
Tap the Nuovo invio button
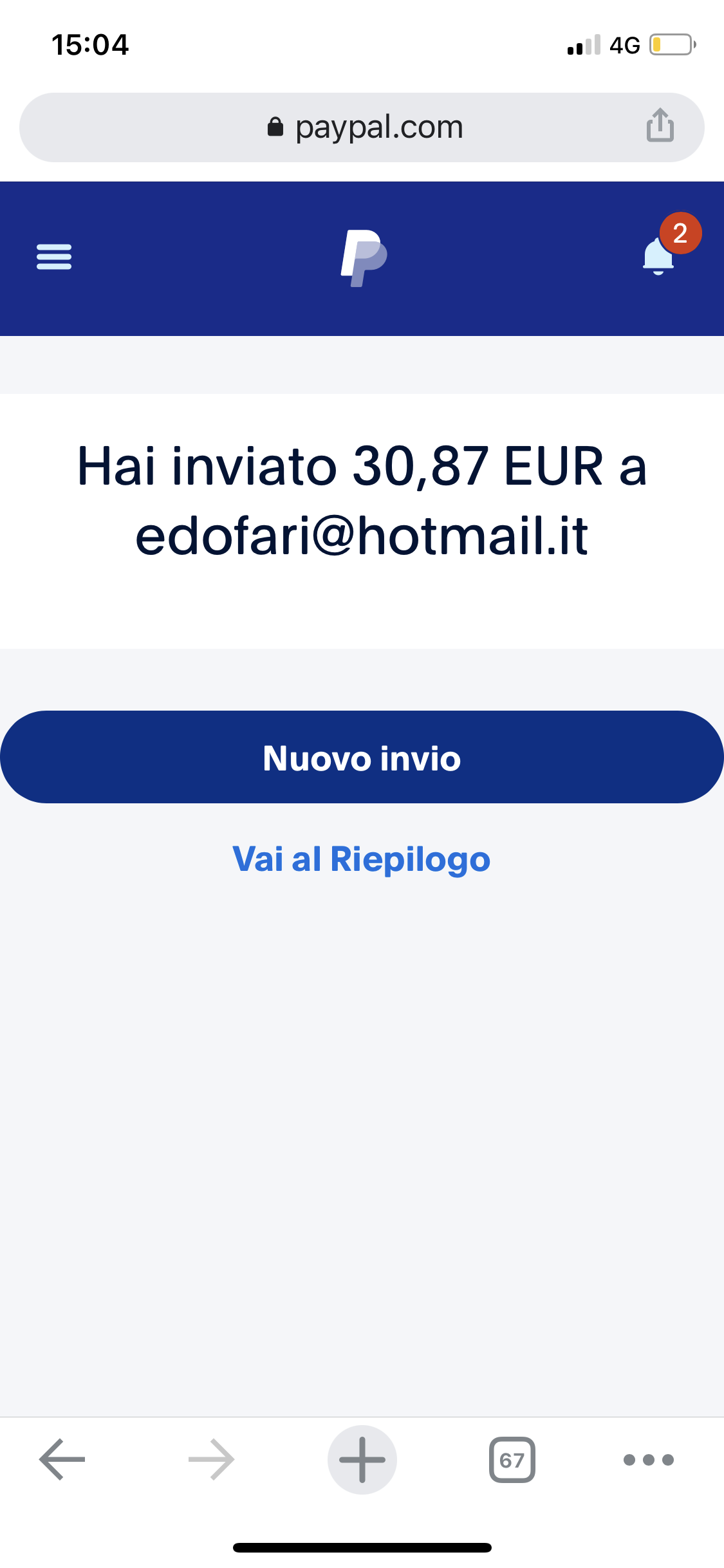tap(362, 757)
